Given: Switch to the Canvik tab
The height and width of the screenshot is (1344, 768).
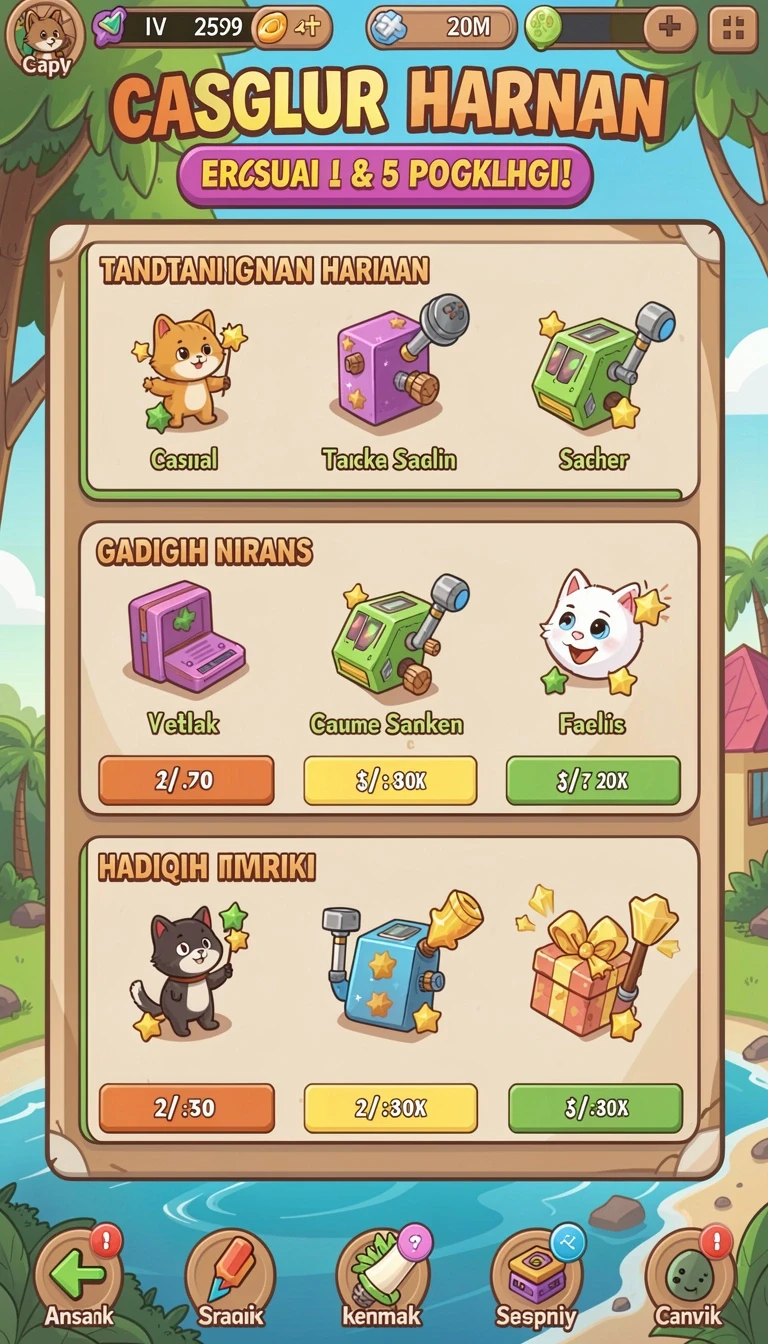Looking at the screenshot, I should click(690, 1278).
